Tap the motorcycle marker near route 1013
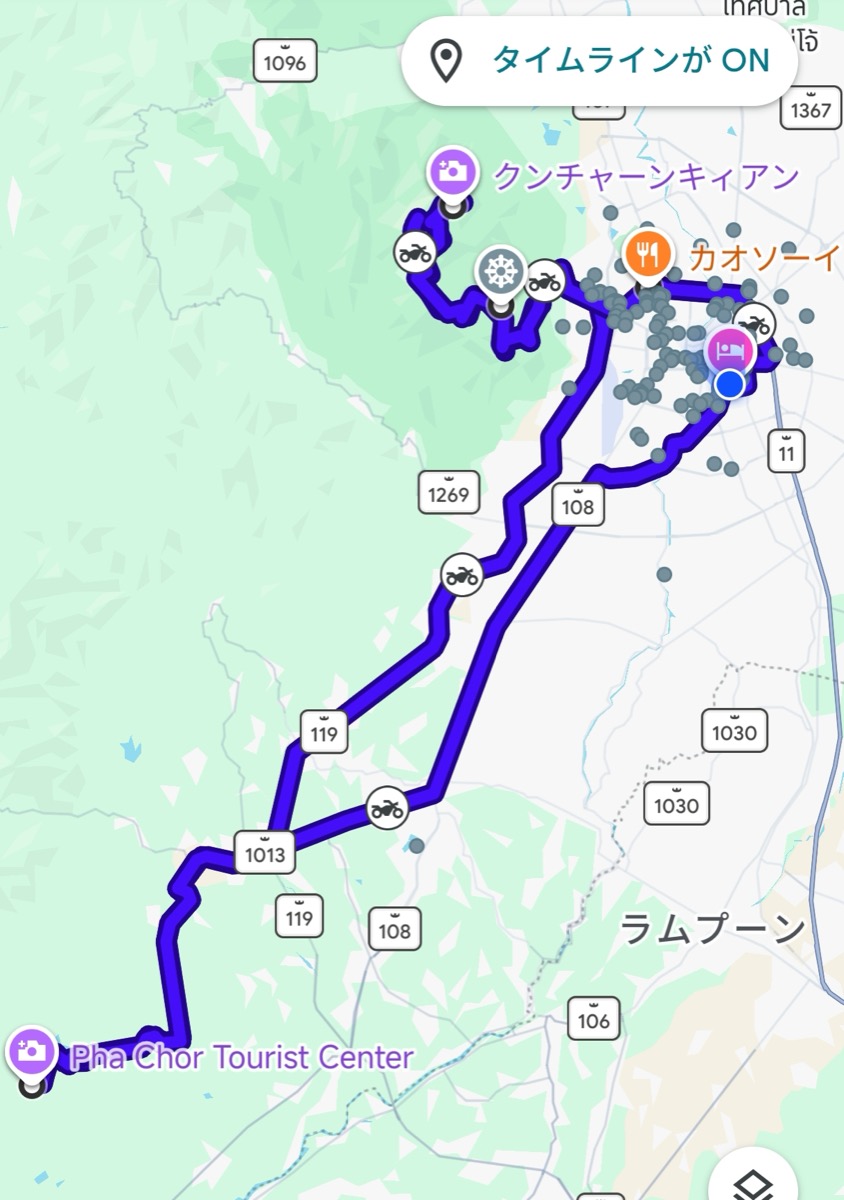844x1200 pixels. pyautogui.click(x=387, y=808)
